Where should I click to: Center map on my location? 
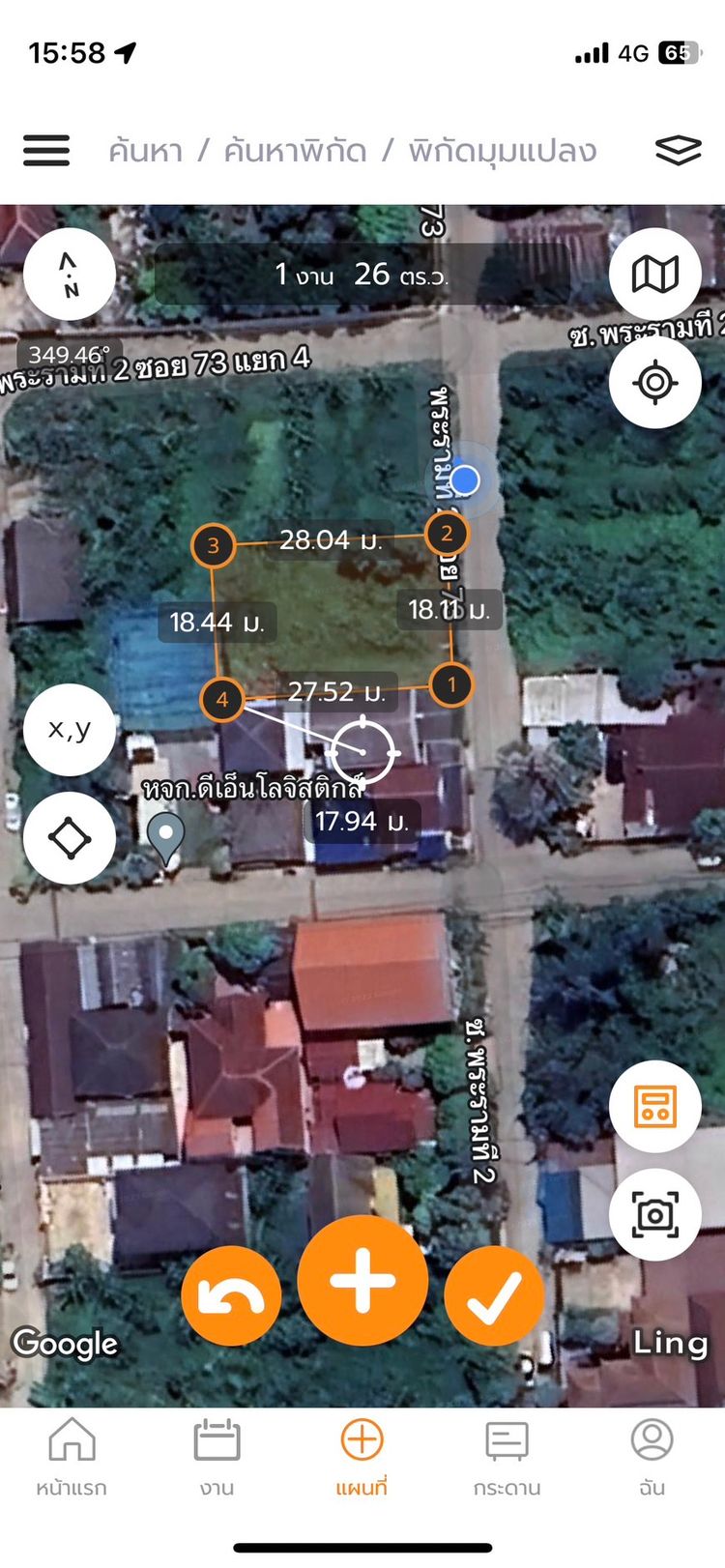coord(654,382)
